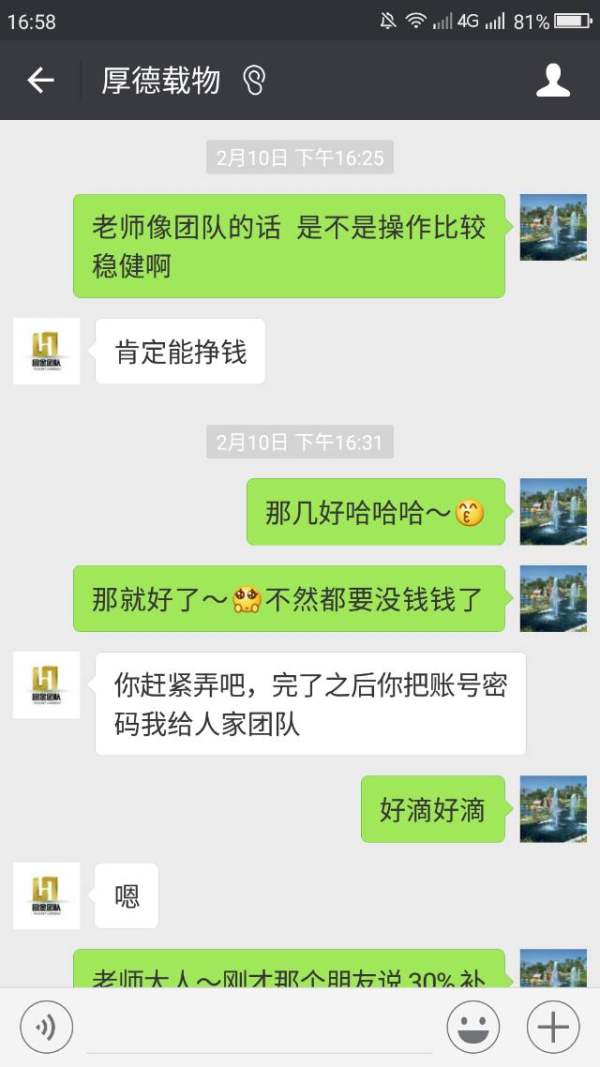
Task: Focus the message text field
Action: pyautogui.click(x=260, y=1028)
